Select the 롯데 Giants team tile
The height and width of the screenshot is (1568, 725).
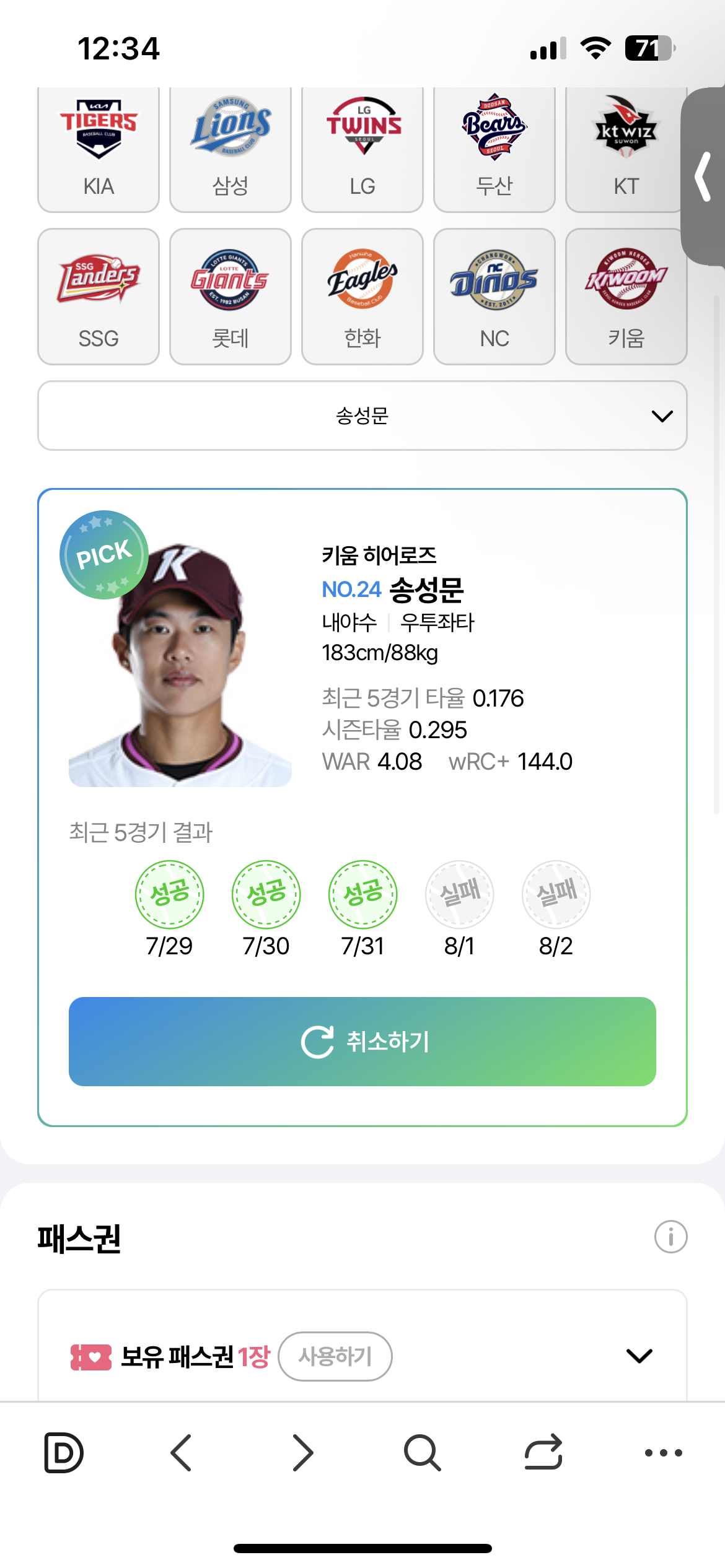(x=231, y=297)
